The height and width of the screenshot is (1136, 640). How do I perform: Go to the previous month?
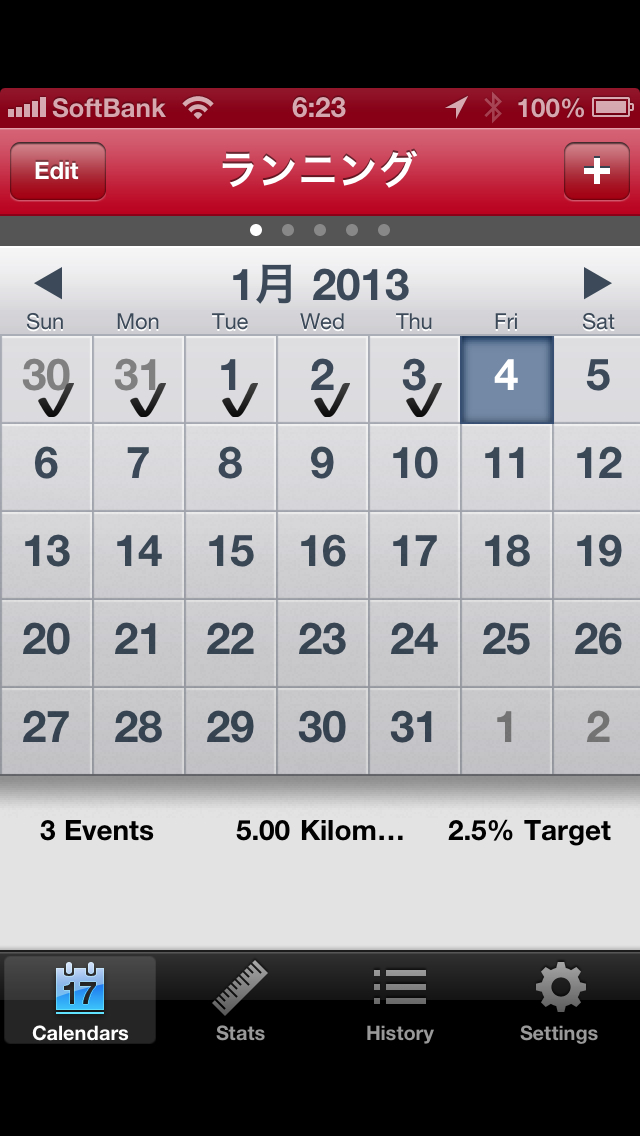point(48,284)
